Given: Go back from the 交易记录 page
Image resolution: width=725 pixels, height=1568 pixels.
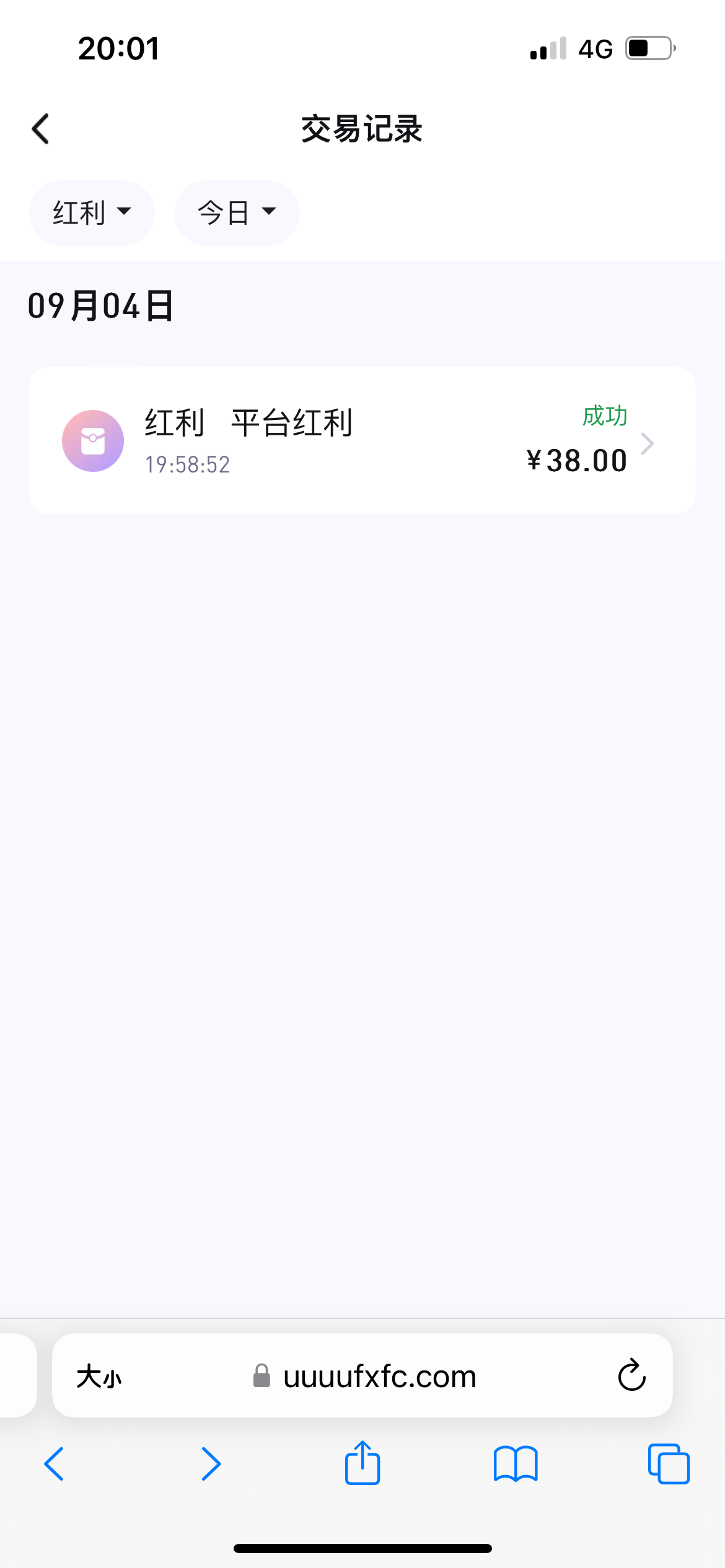Looking at the screenshot, I should click(41, 129).
